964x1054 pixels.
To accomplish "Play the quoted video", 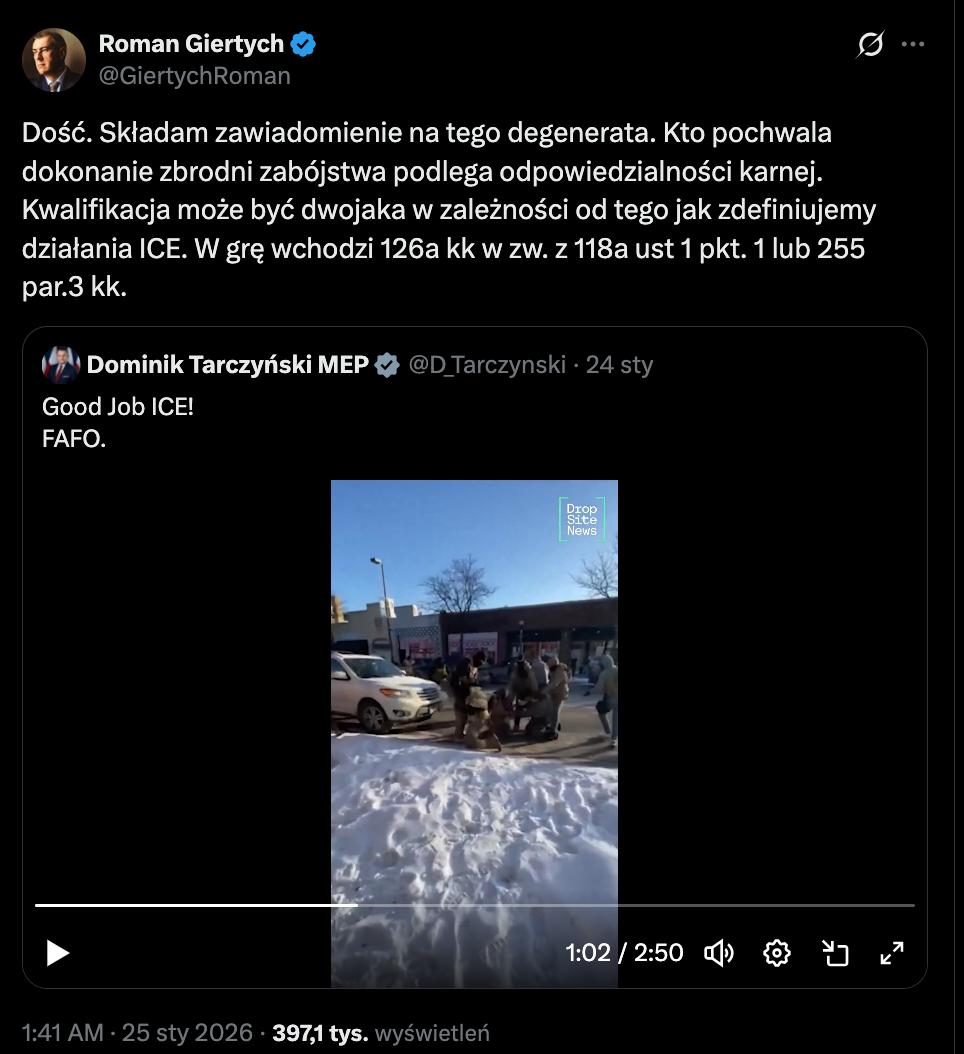I will tap(58, 953).
